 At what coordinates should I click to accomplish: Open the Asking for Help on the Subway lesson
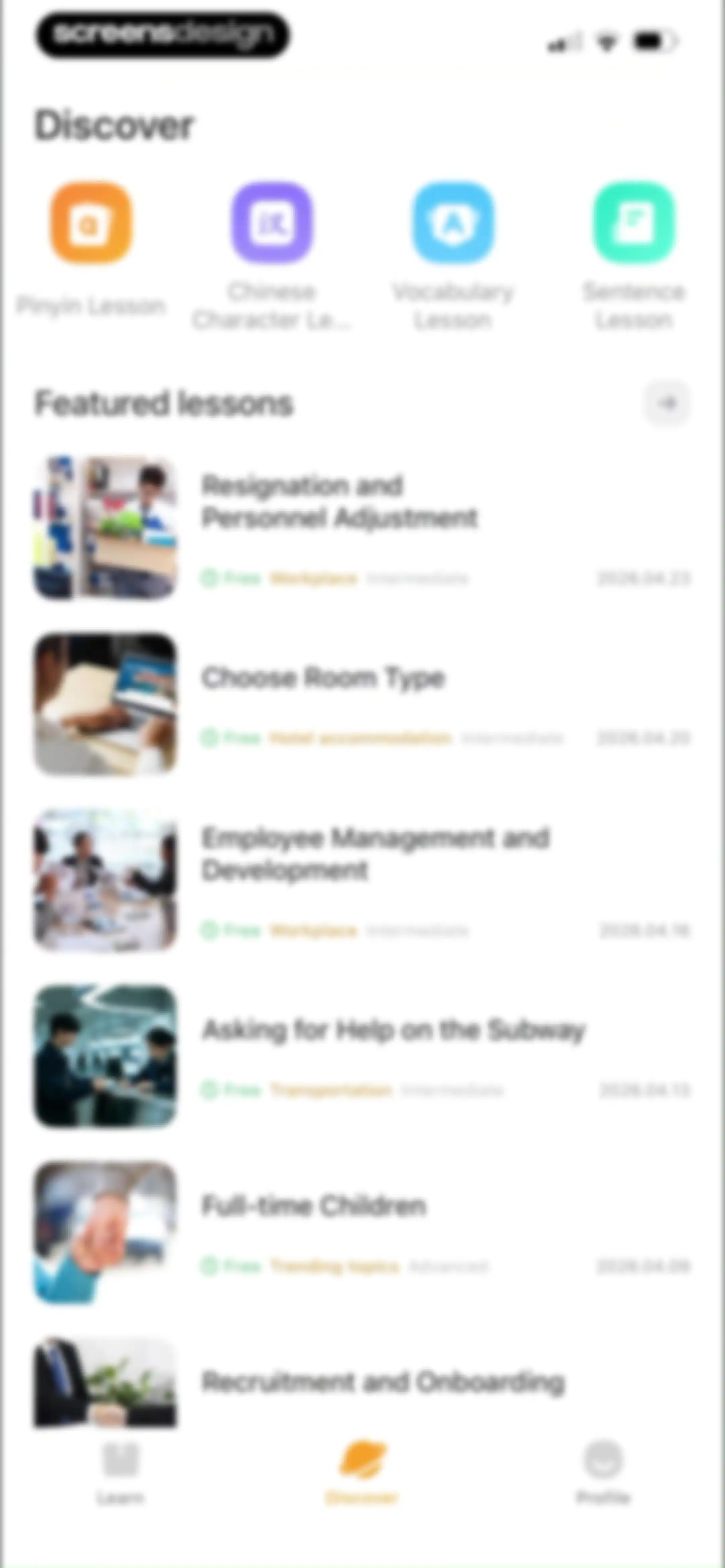tap(362, 1056)
